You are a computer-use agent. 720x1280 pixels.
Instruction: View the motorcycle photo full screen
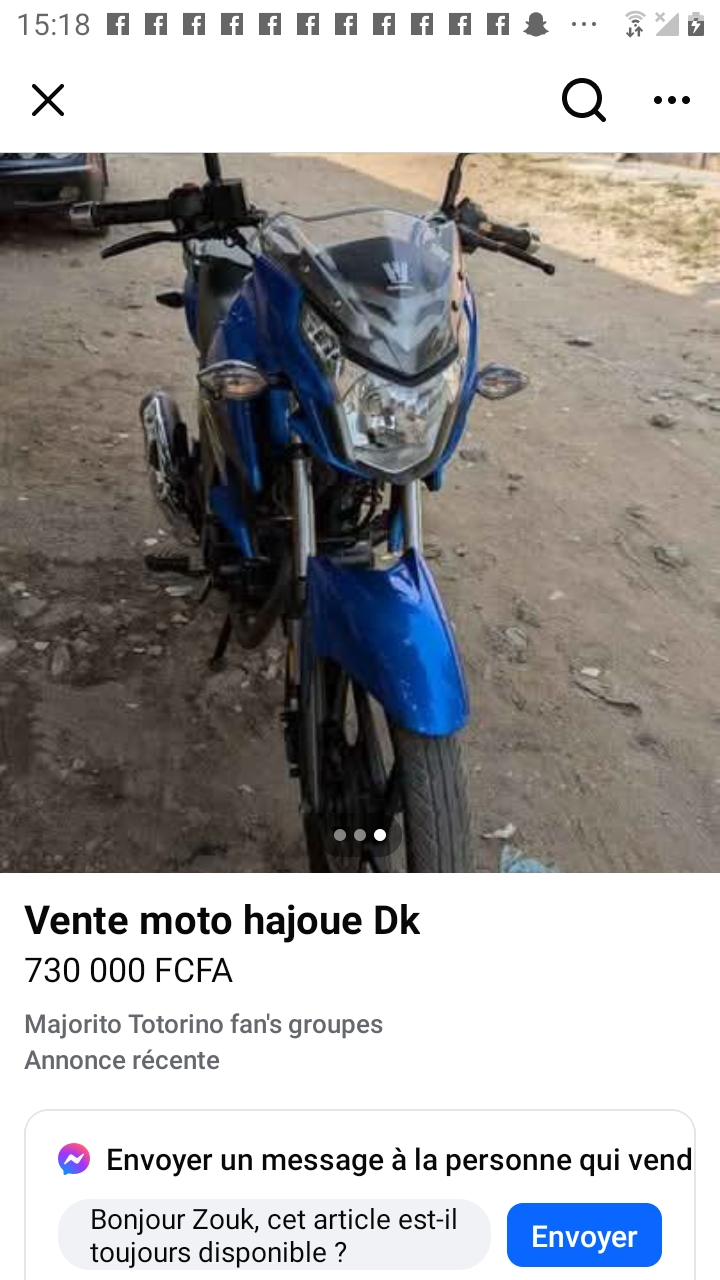pyautogui.click(x=360, y=512)
